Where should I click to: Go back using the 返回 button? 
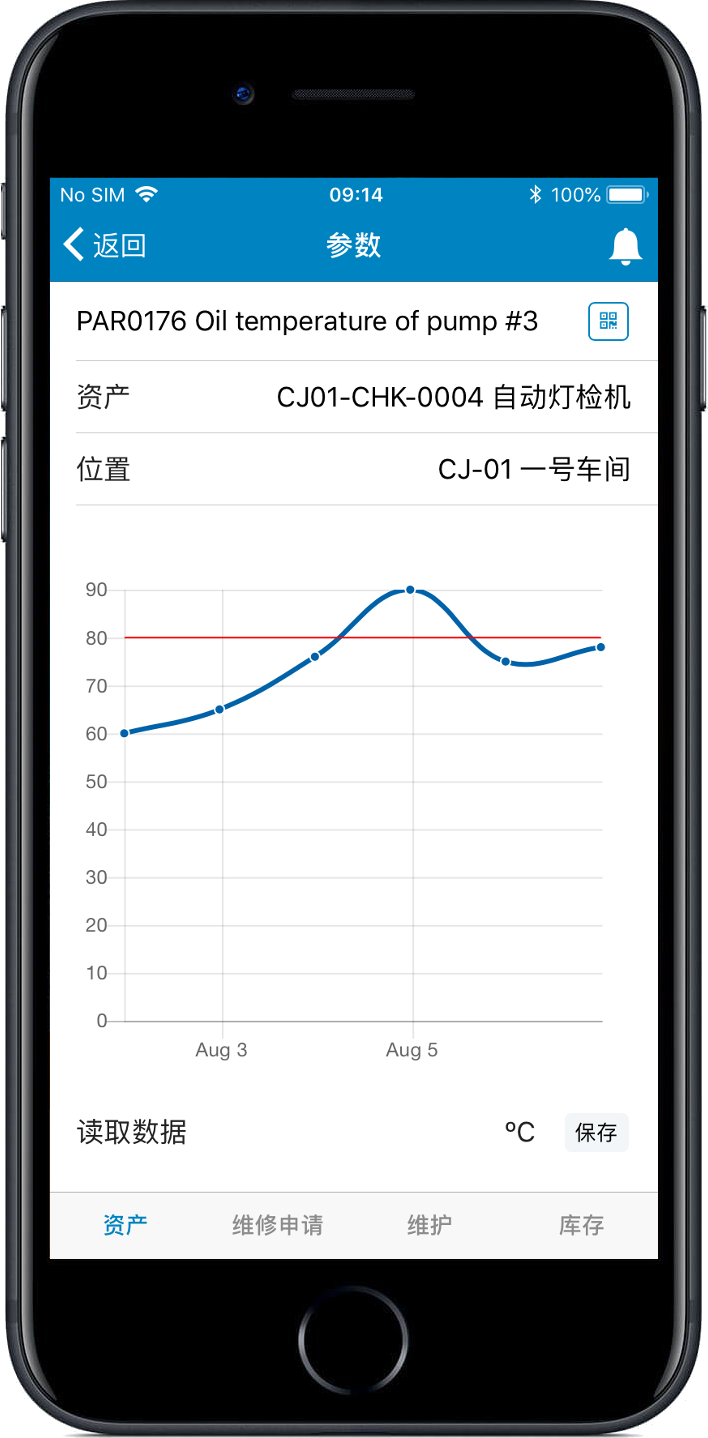pos(105,245)
